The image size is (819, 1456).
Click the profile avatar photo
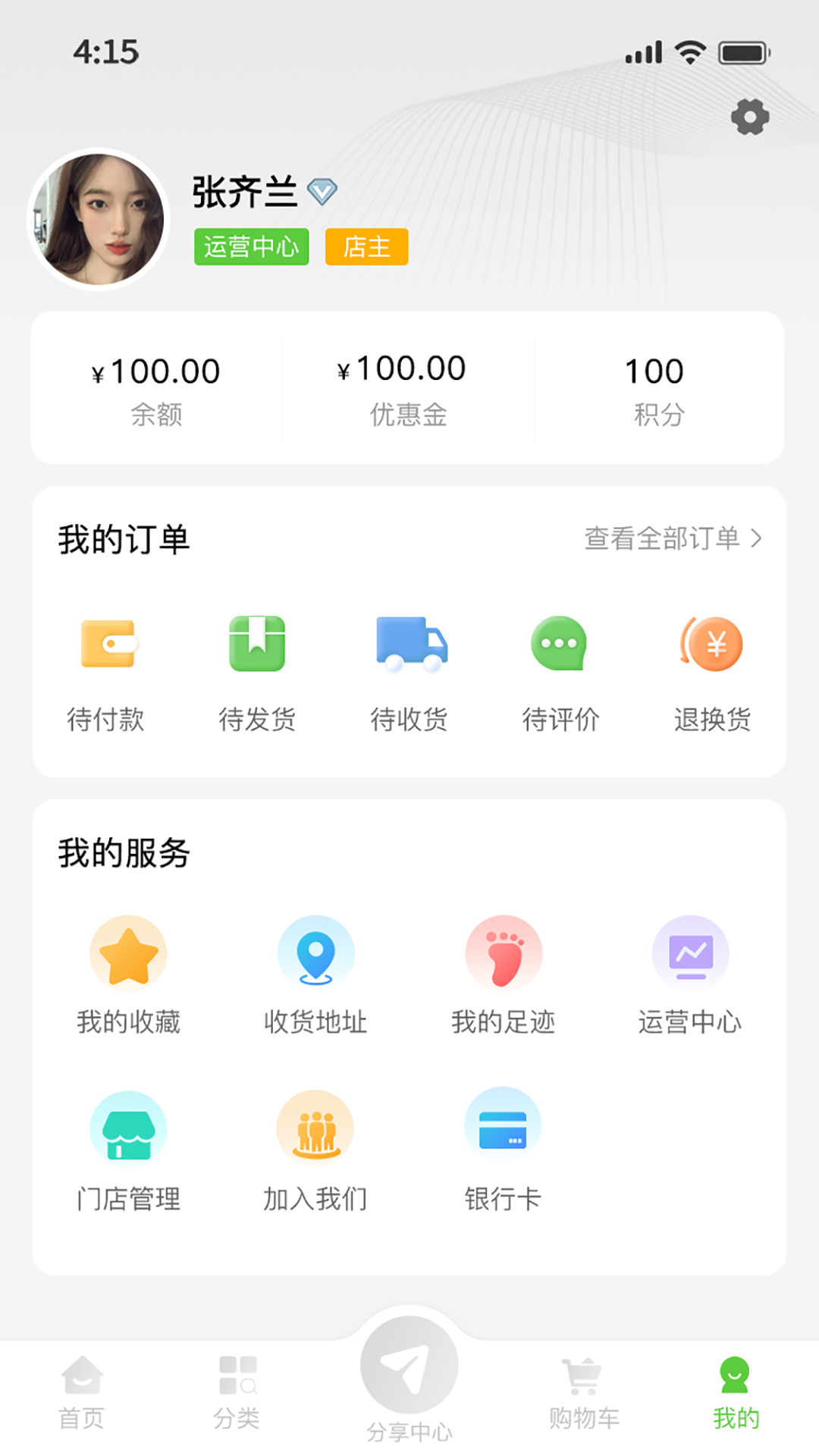coord(97,218)
